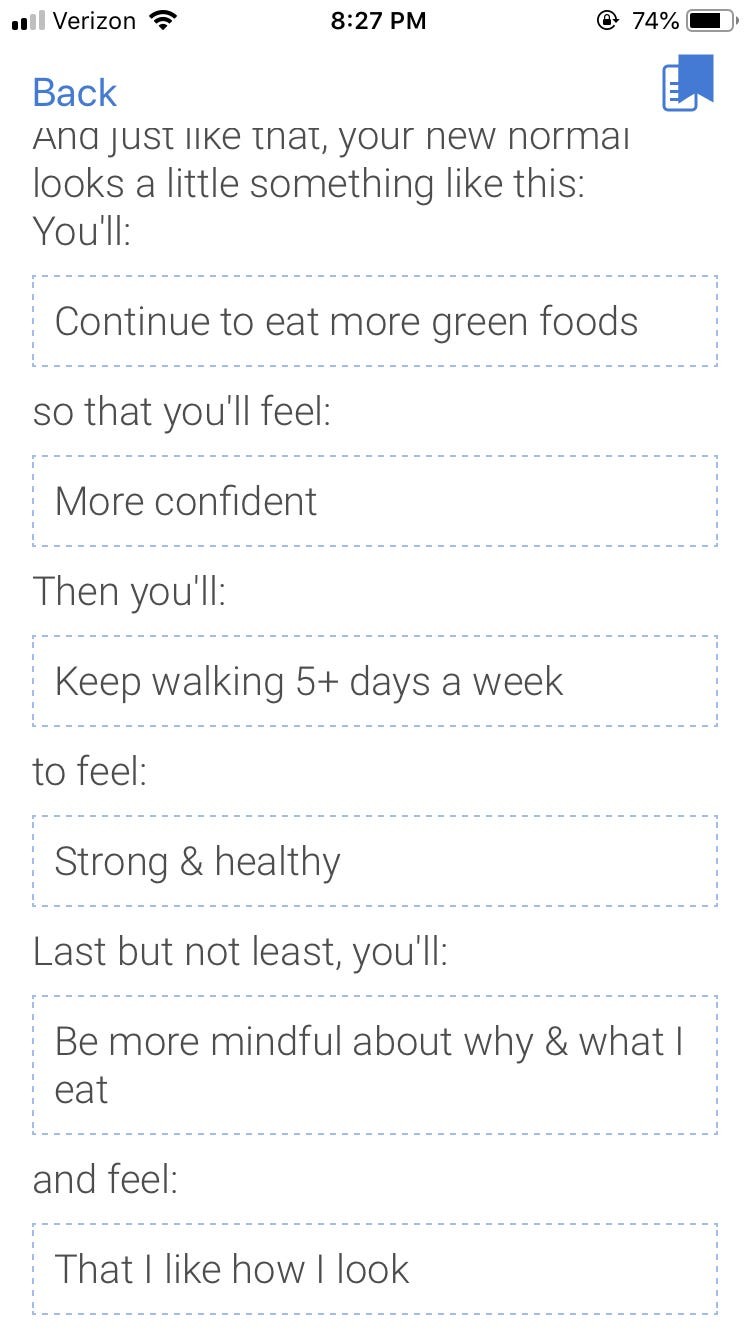Tap the 'That I like how I look' field
This screenshot has height=1334, width=750.
pos(375,1270)
